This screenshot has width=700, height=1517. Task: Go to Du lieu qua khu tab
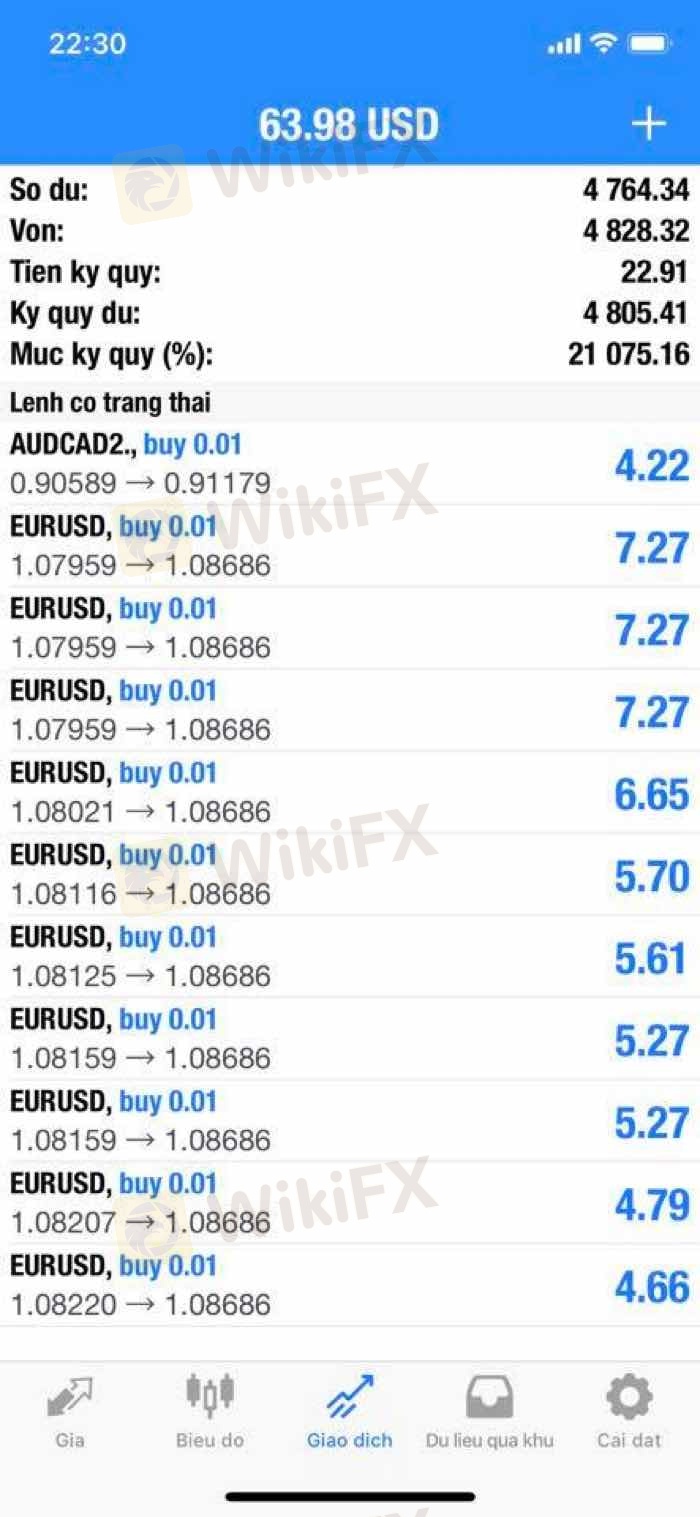489,1412
